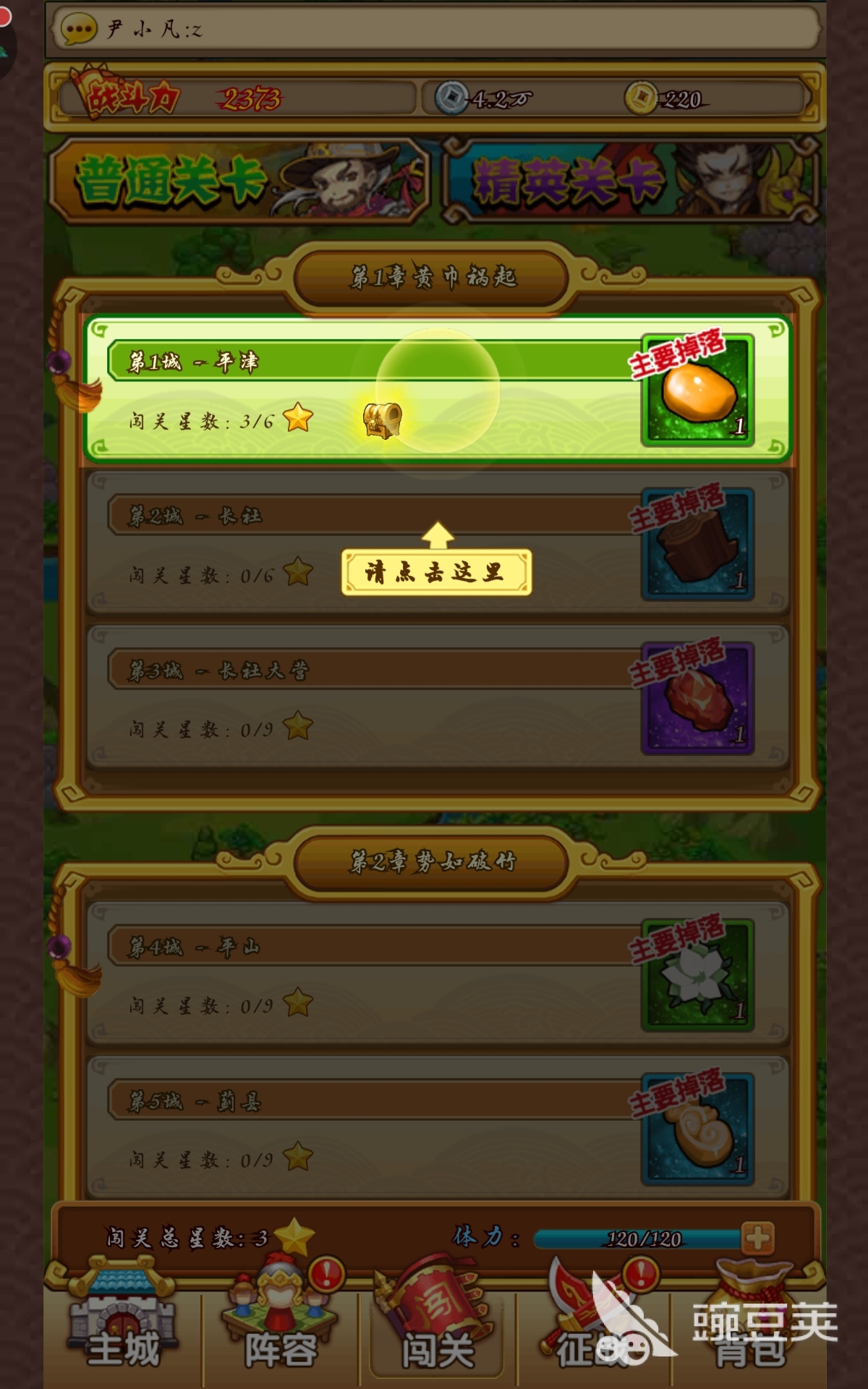The height and width of the screenshot is (1389, 868).
Task: Open the 阵容 lineup tab
Action: pyautogui.click(x=281, y=1325)
